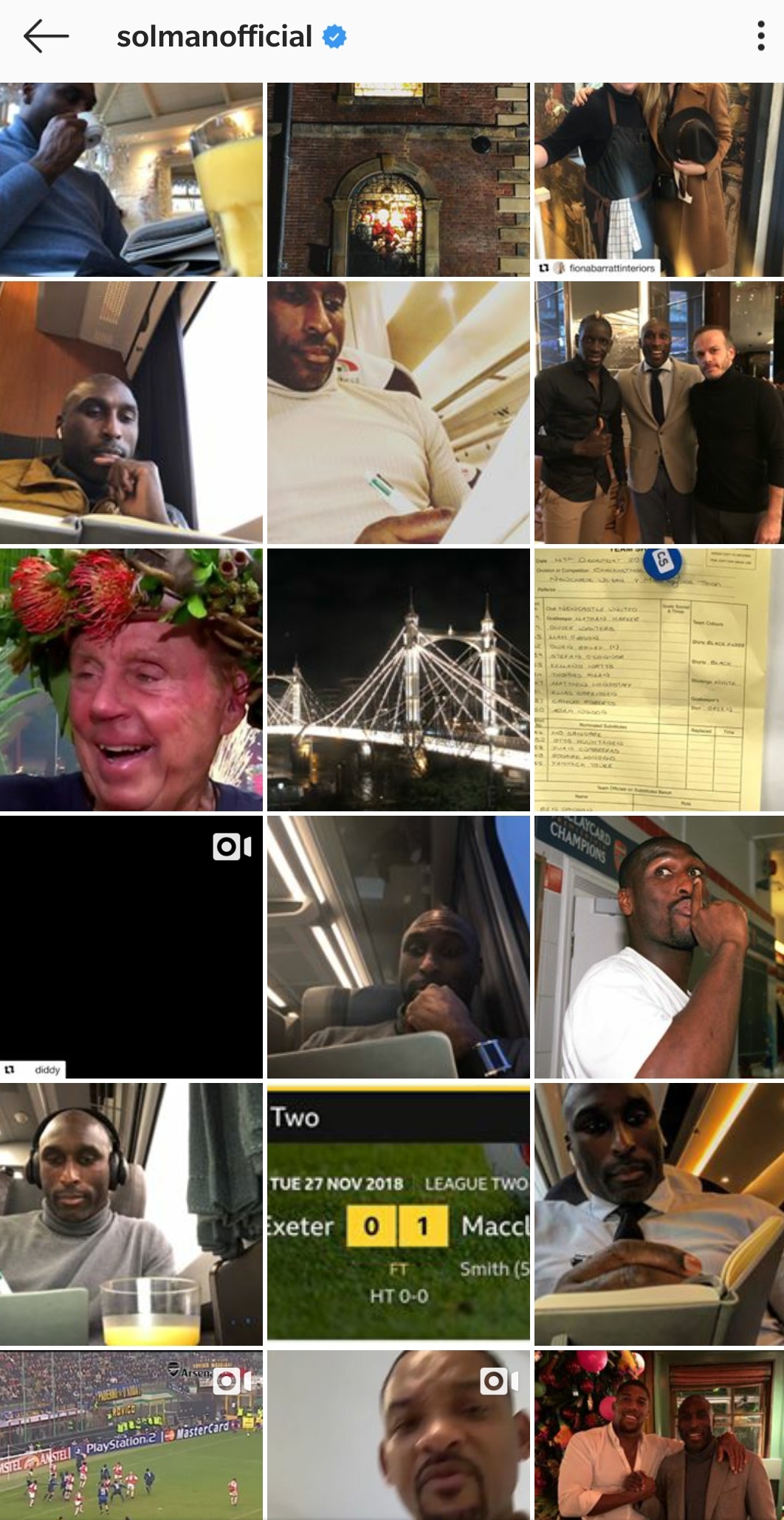The image size is (784, 1520).
Task: Open the Arsenal football match video post
Action: point(131,1435)
